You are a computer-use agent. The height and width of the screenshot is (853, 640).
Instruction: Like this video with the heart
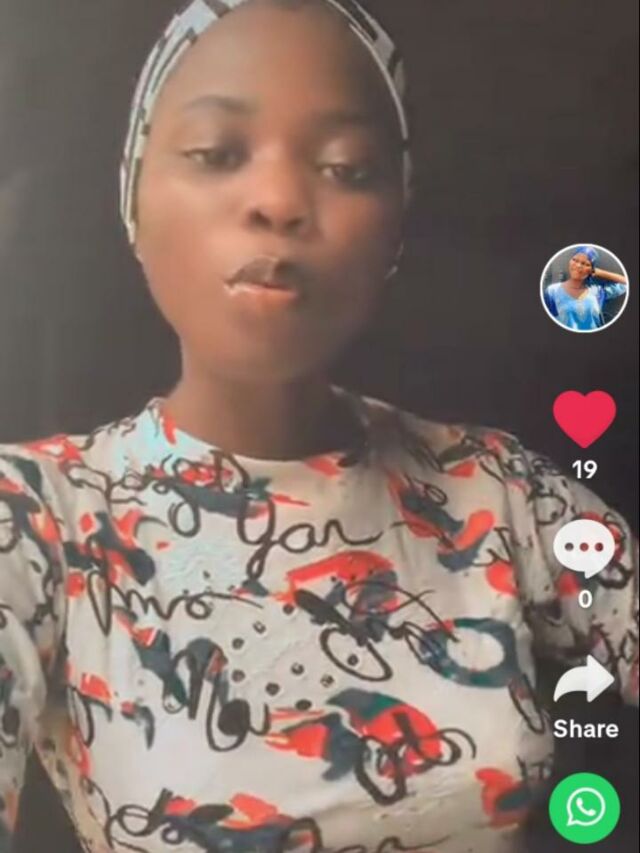click(584, 419)
